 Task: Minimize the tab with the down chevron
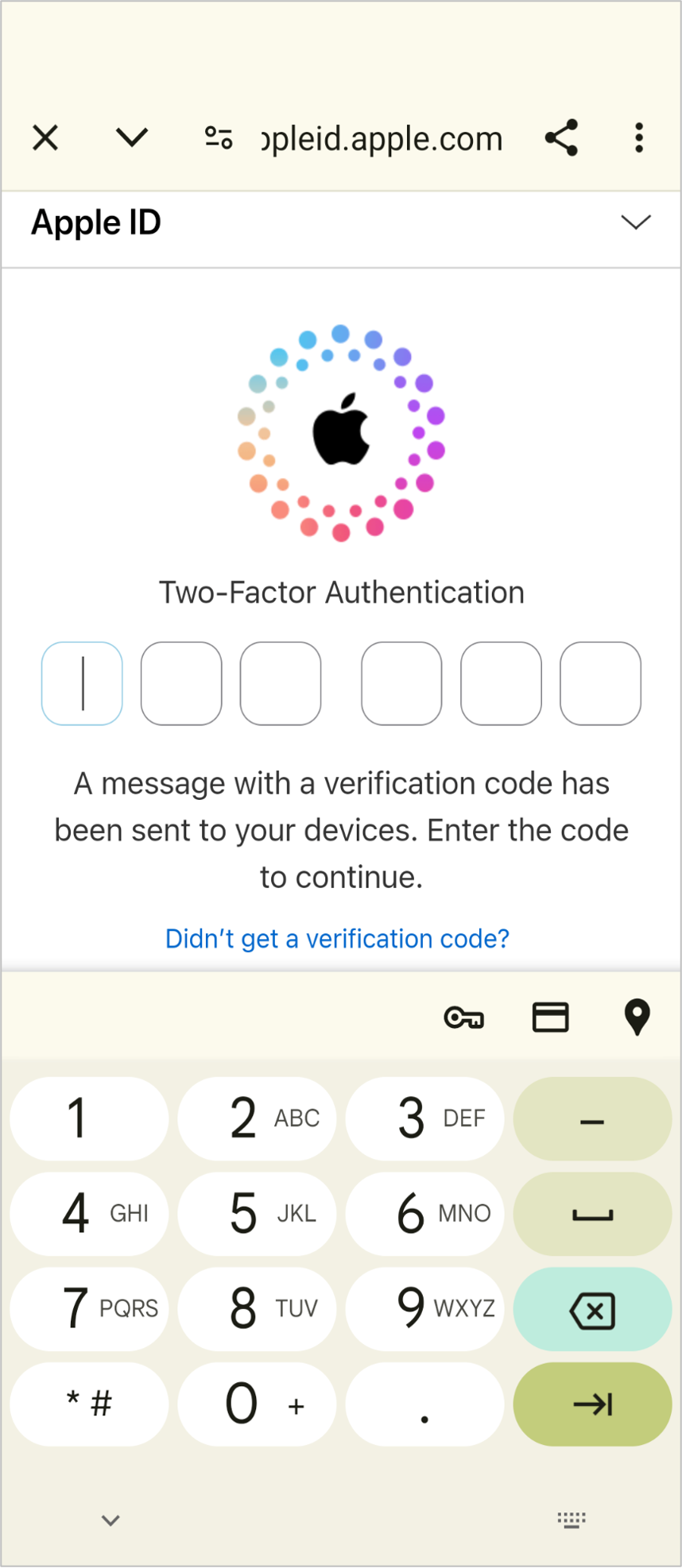pyautogui.click(x=131, y=138)
